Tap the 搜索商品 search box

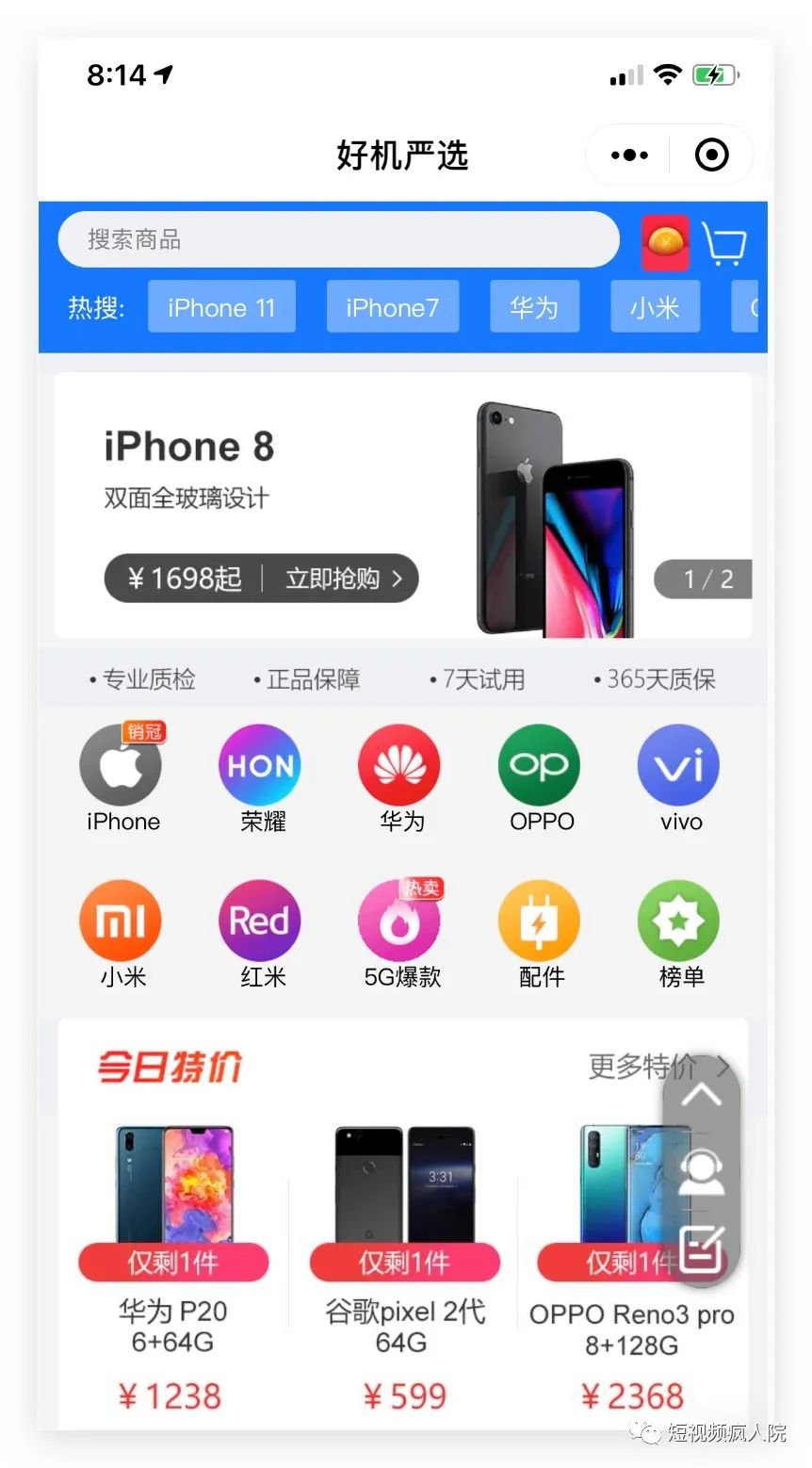pyautogui.click(x=338, y=239)
